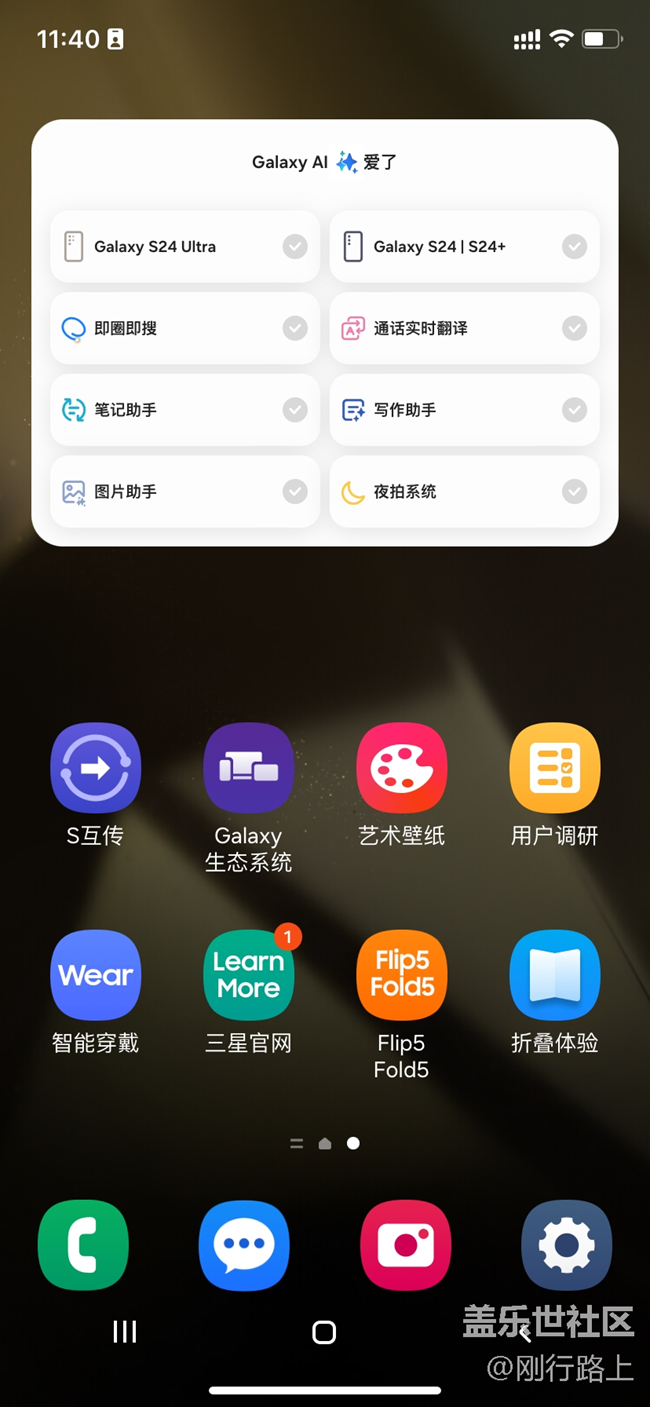Tick the 笔记助手 checklist item
650x1407 pixels.
(x=294, y=410)
